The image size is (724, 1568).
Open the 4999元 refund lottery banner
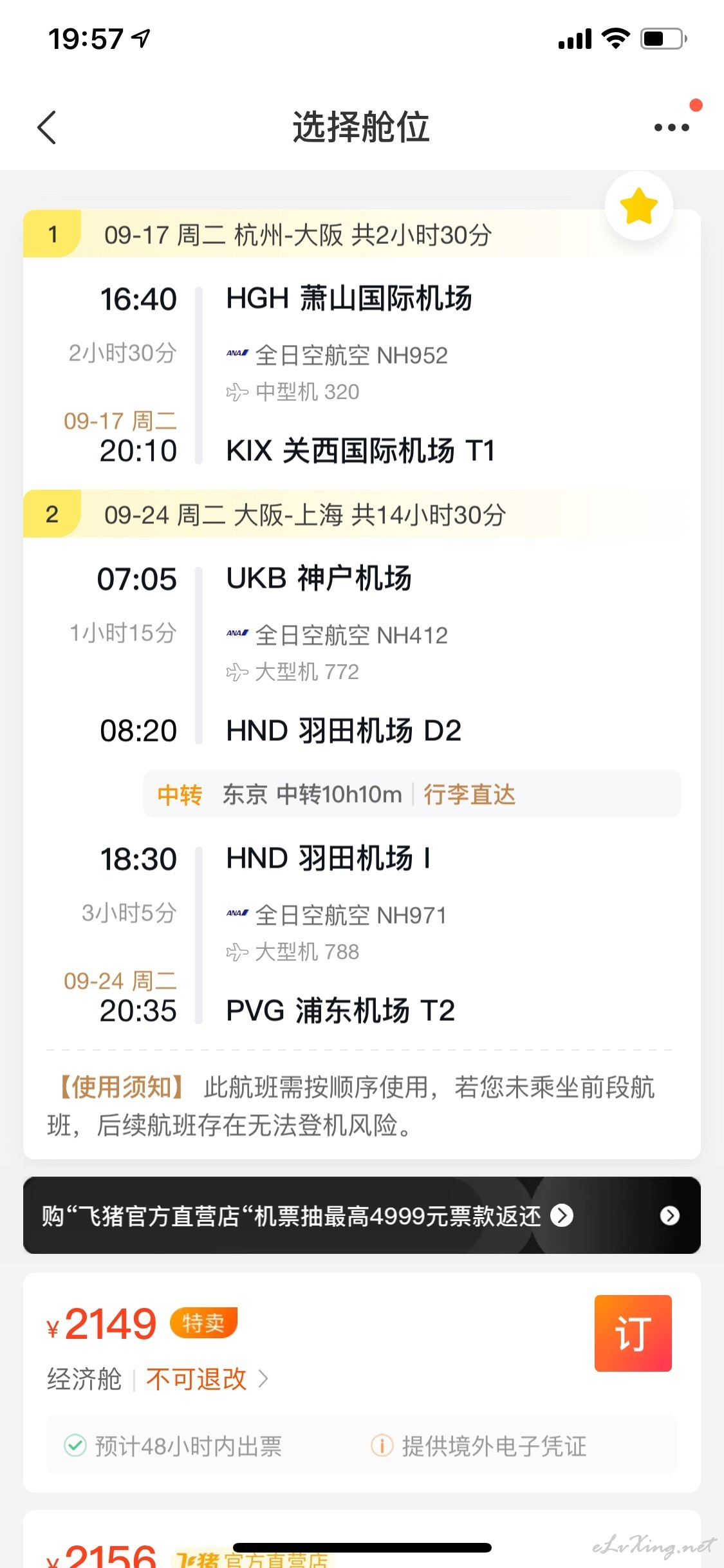tap(362, 1215)
